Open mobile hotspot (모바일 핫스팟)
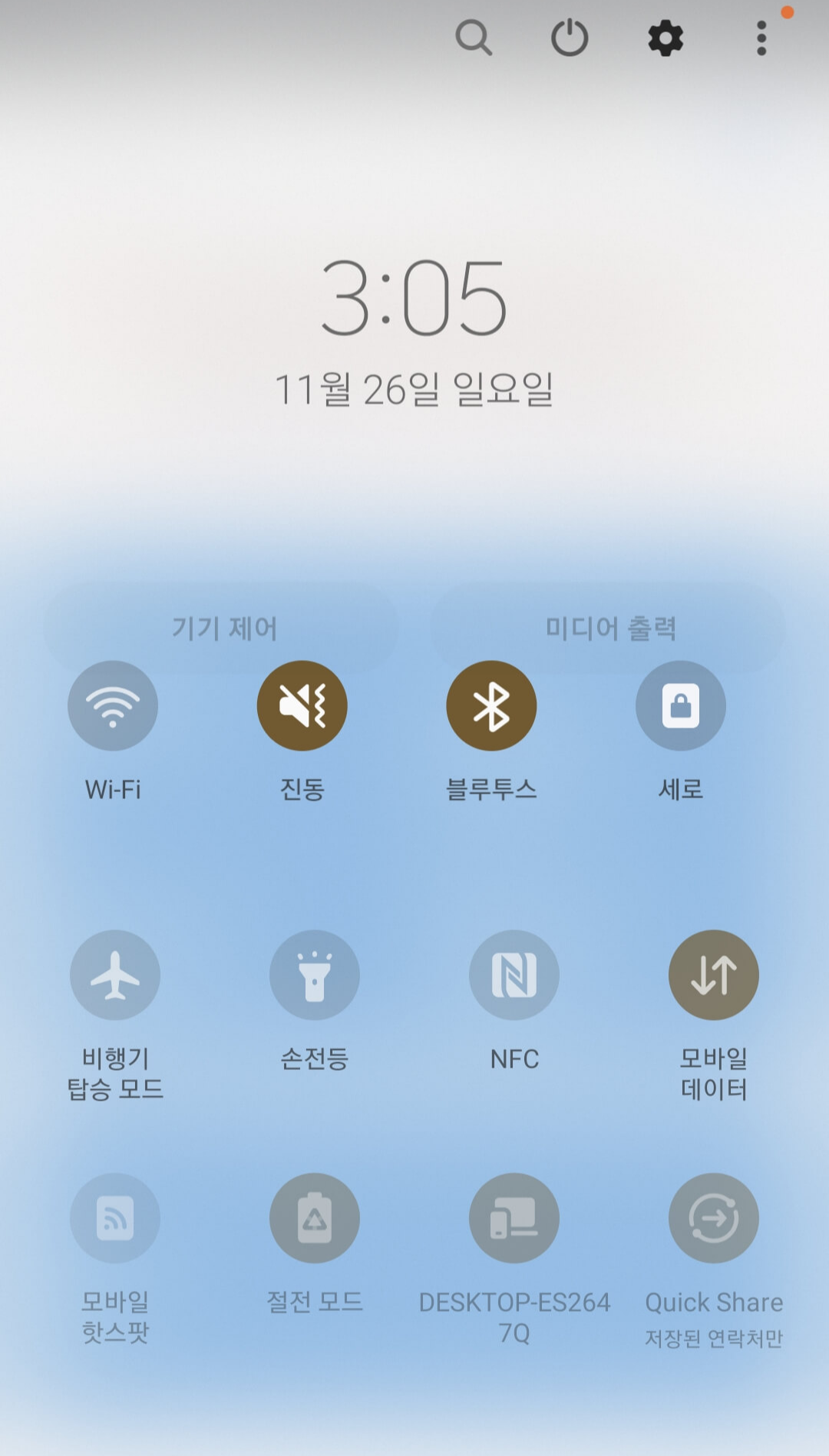 click(114, 1217)
